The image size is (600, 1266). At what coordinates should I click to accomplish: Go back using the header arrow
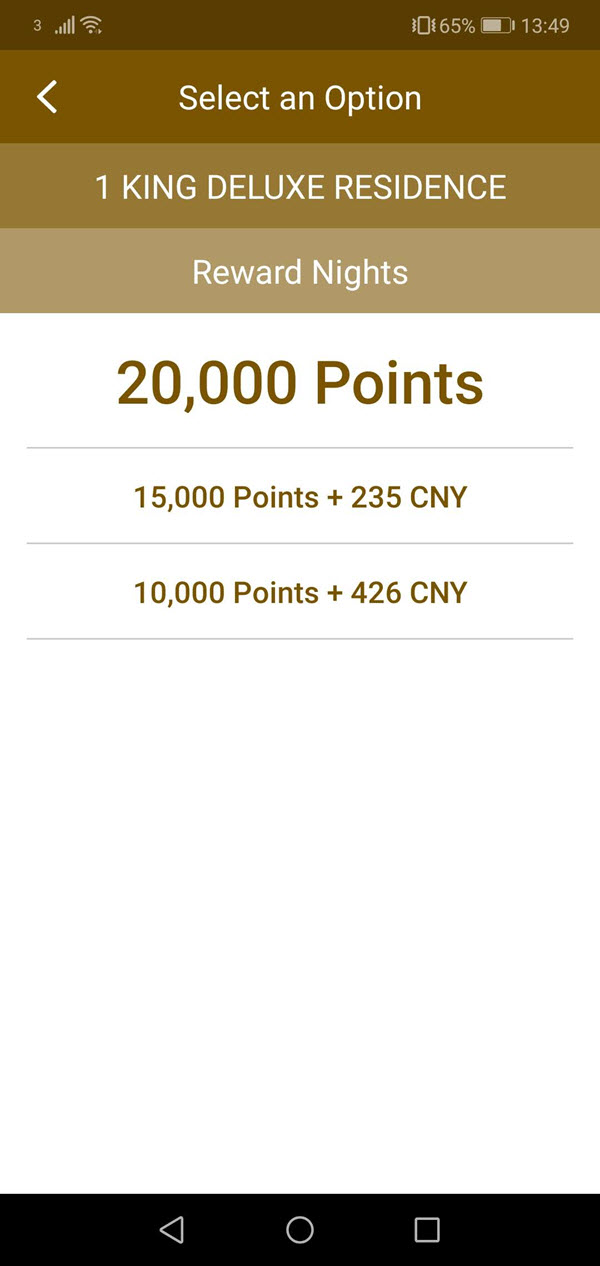[x=47, y=97]
